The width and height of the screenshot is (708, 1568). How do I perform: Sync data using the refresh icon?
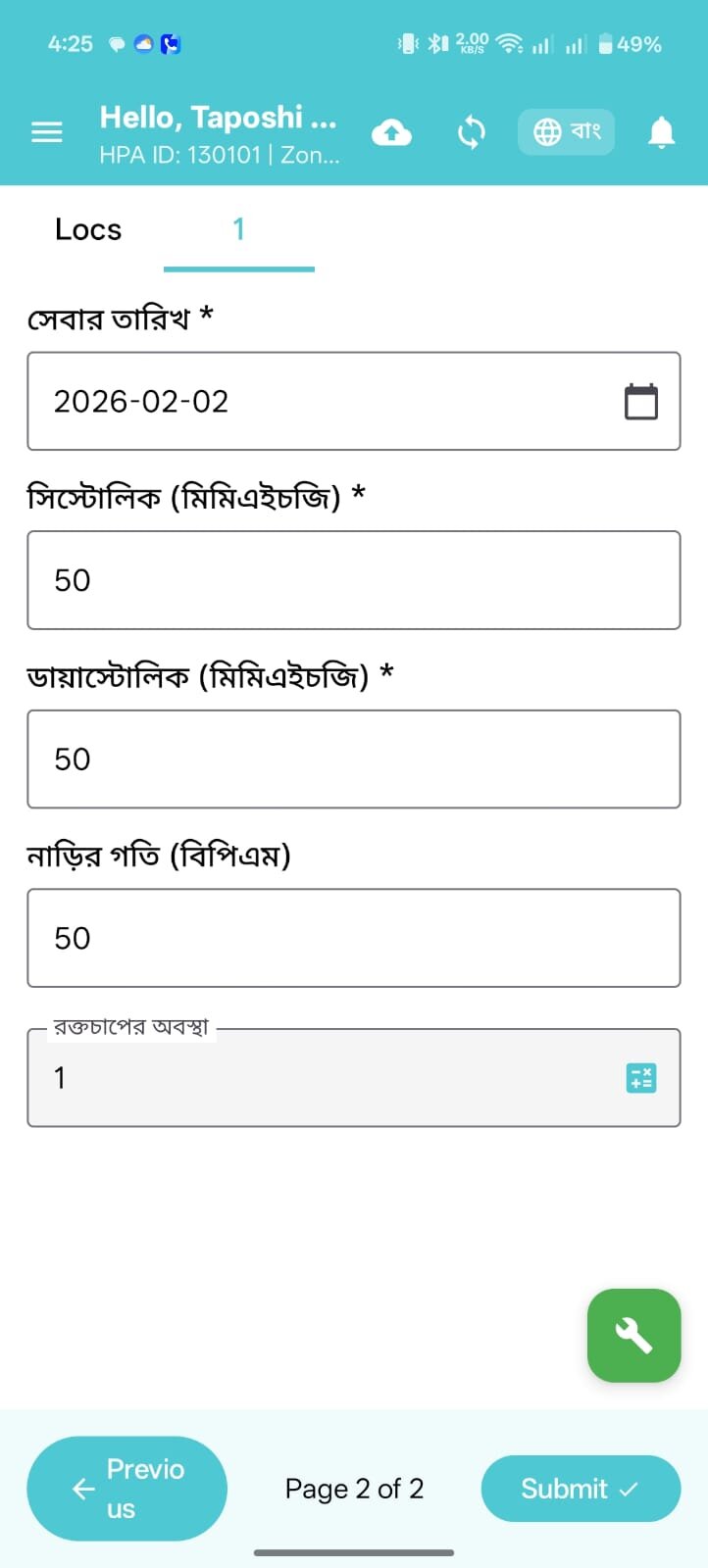pos(470,131)
